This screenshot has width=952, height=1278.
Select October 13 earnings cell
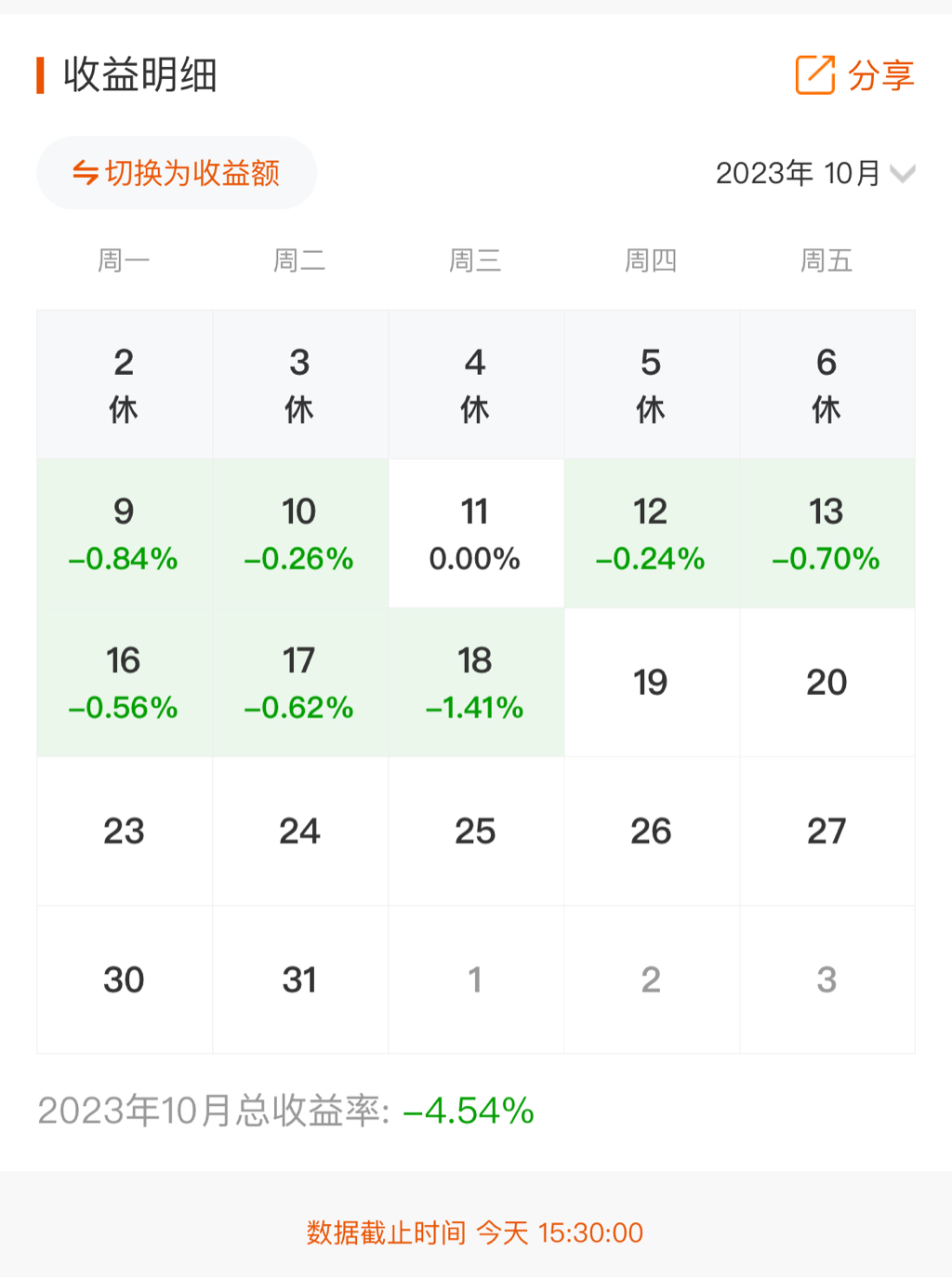[826, 534]
